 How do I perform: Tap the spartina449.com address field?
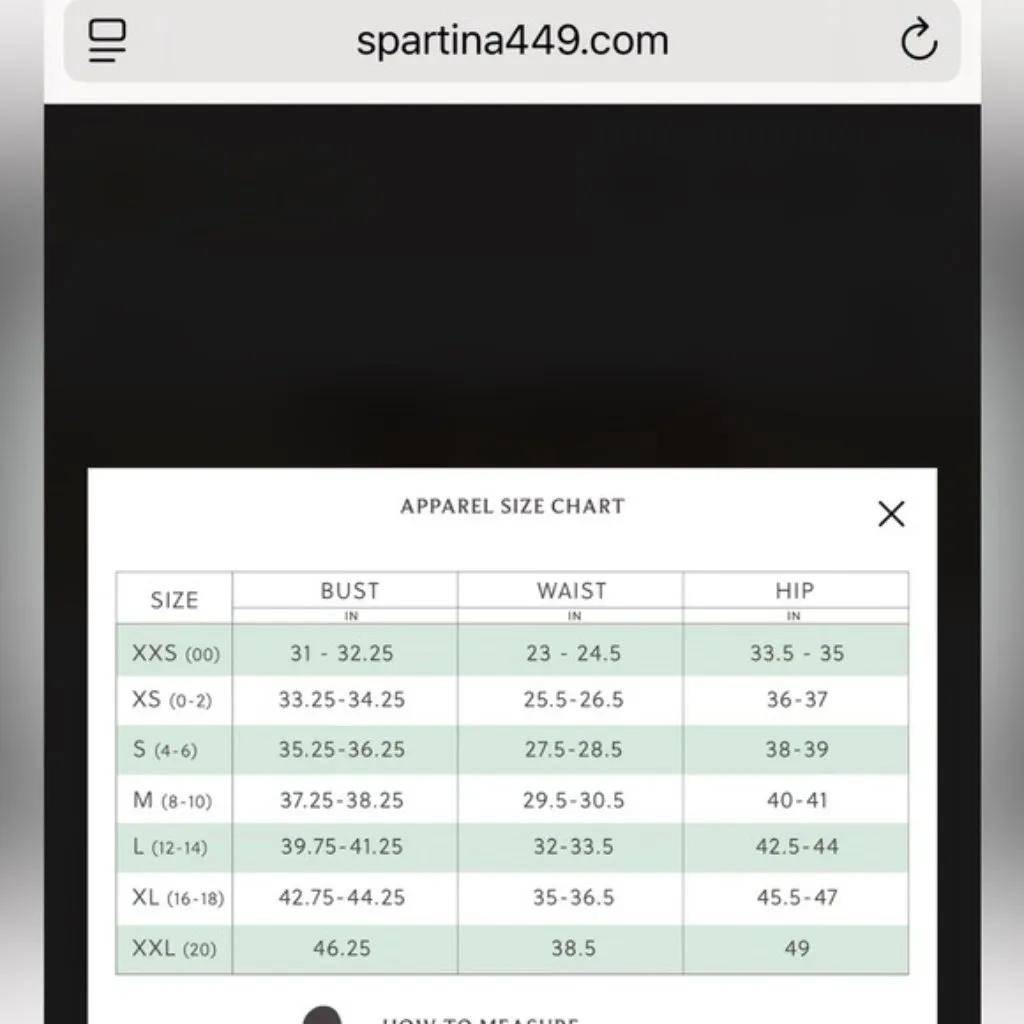point(512,41)
